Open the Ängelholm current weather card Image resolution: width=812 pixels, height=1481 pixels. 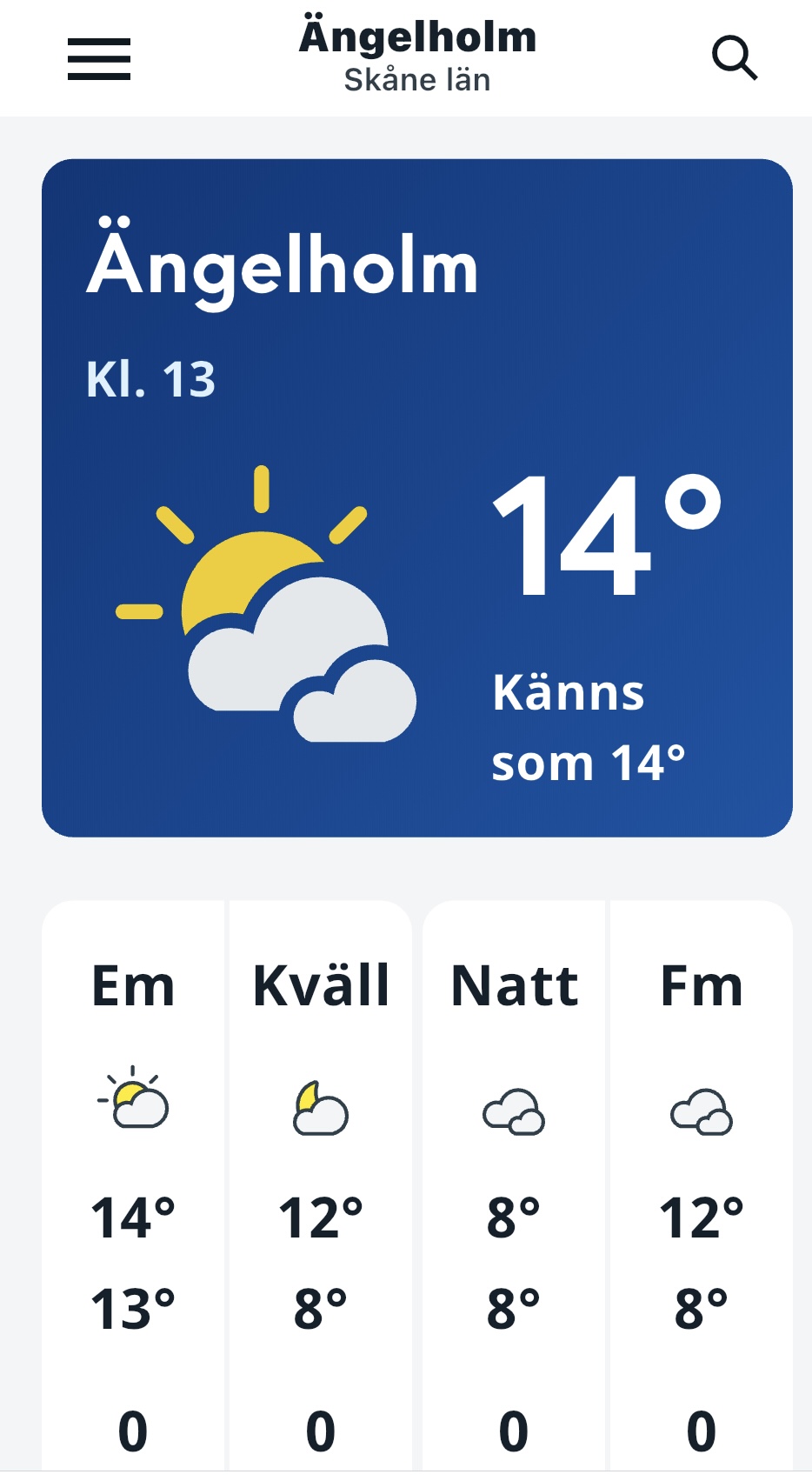(x=417, y=497)
